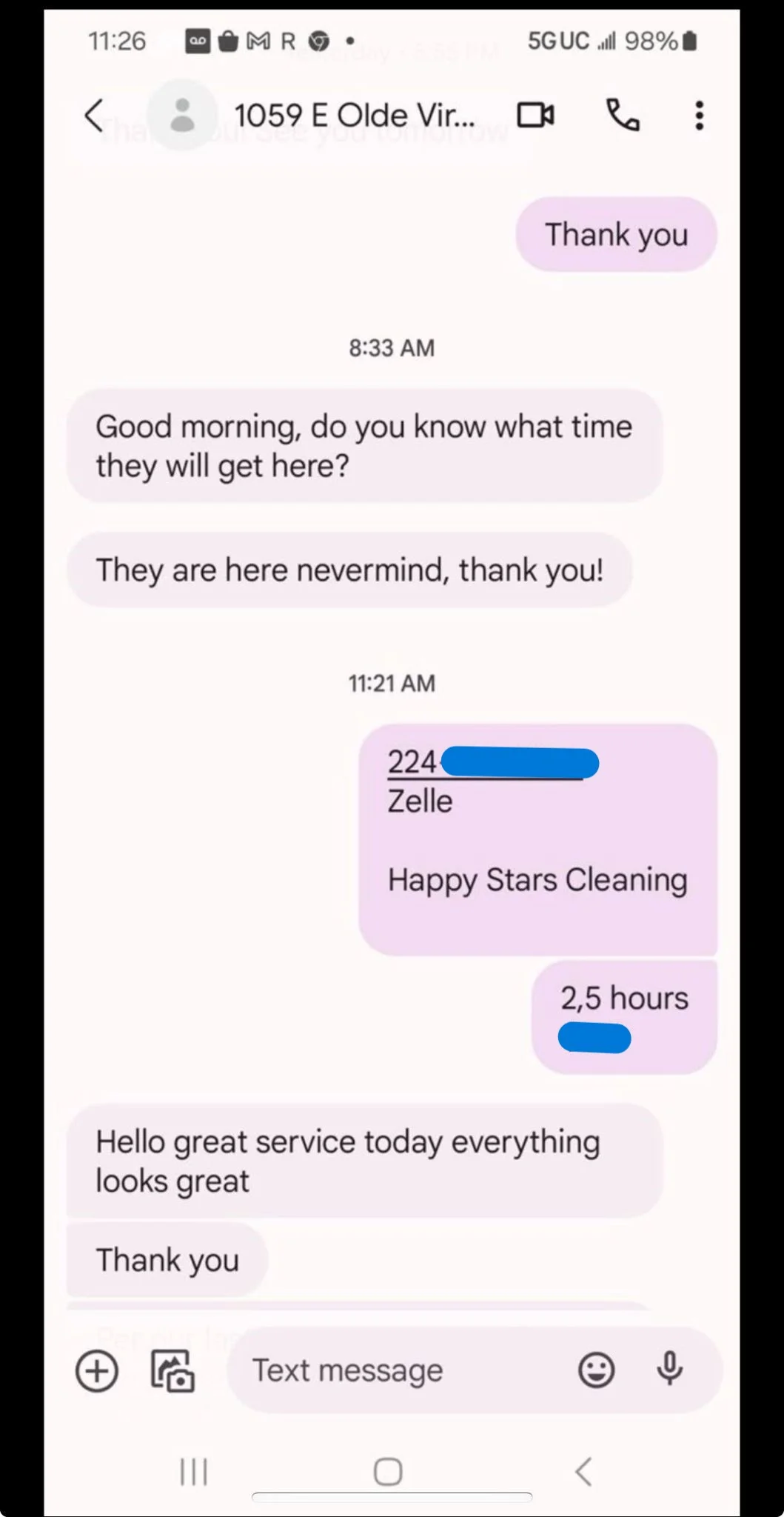The height and width of the screenshot is (1517, 784).
Task: Place a voice call to this contact
Action: 623,116
